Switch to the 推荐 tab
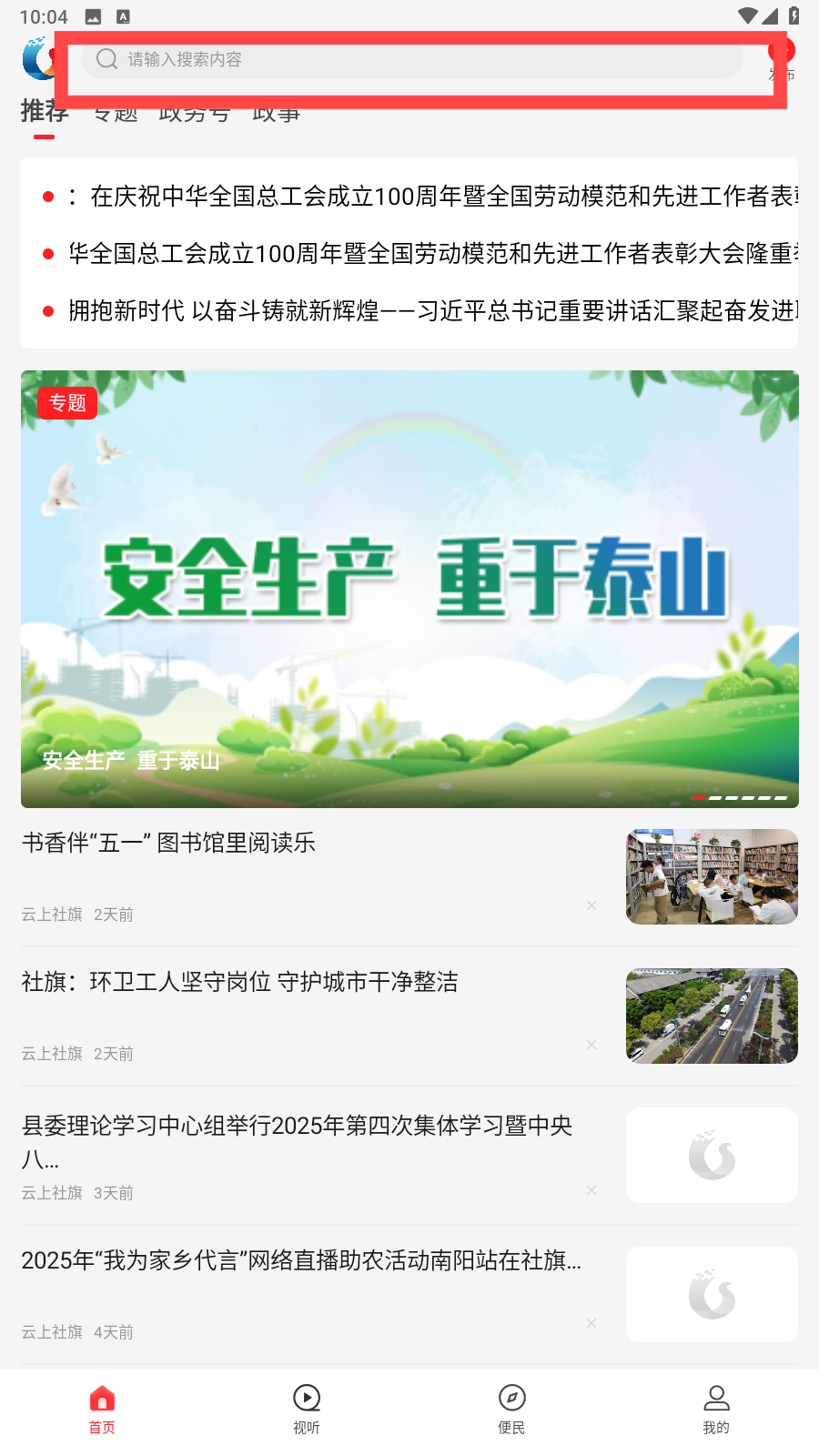The image size is (819, 1456). [x=45, y=113]
